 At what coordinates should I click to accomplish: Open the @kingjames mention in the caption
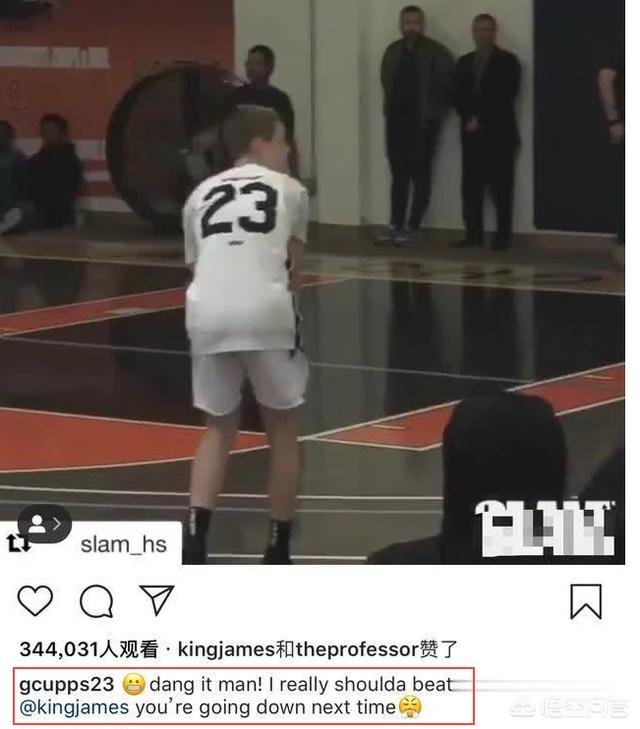coord(73,707)
